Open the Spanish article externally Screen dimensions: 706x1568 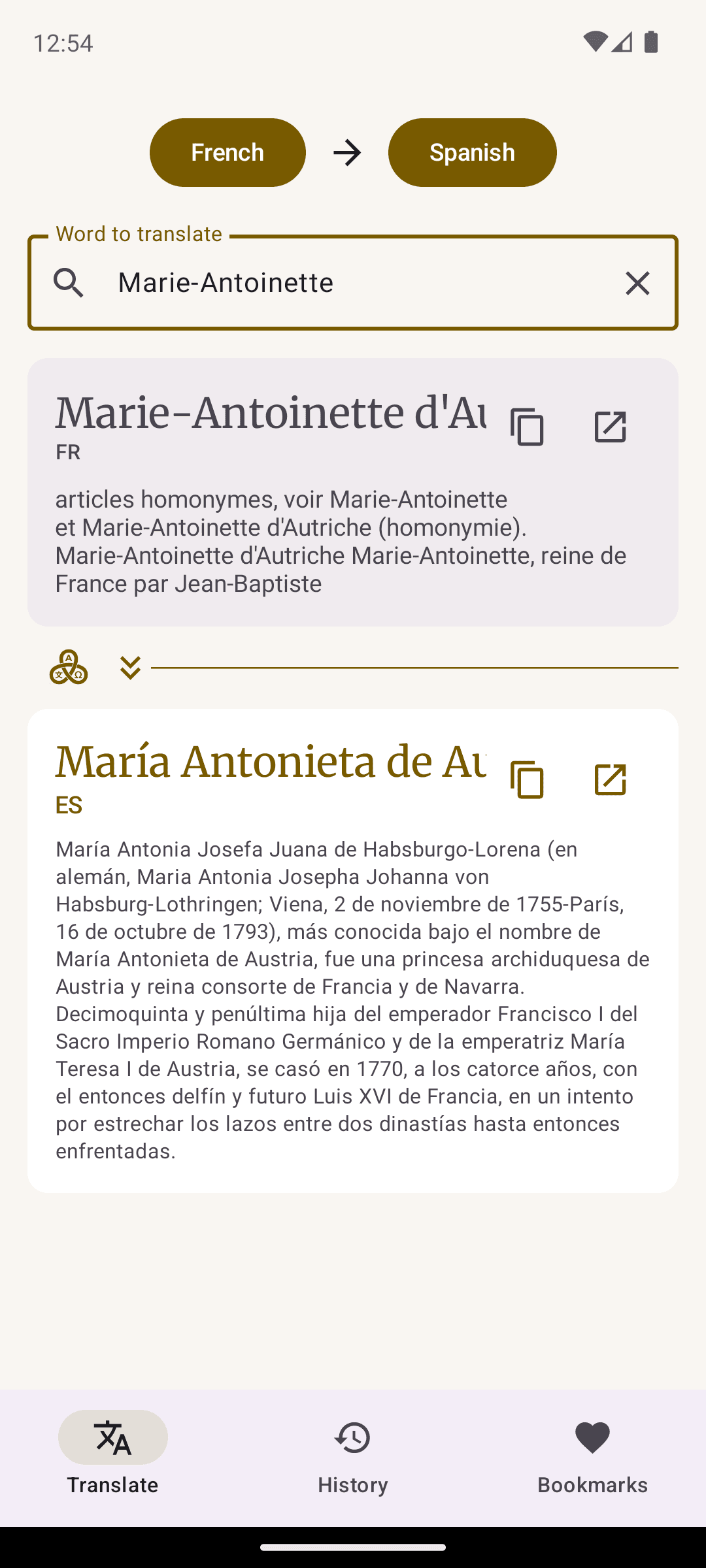coord(610,779)
